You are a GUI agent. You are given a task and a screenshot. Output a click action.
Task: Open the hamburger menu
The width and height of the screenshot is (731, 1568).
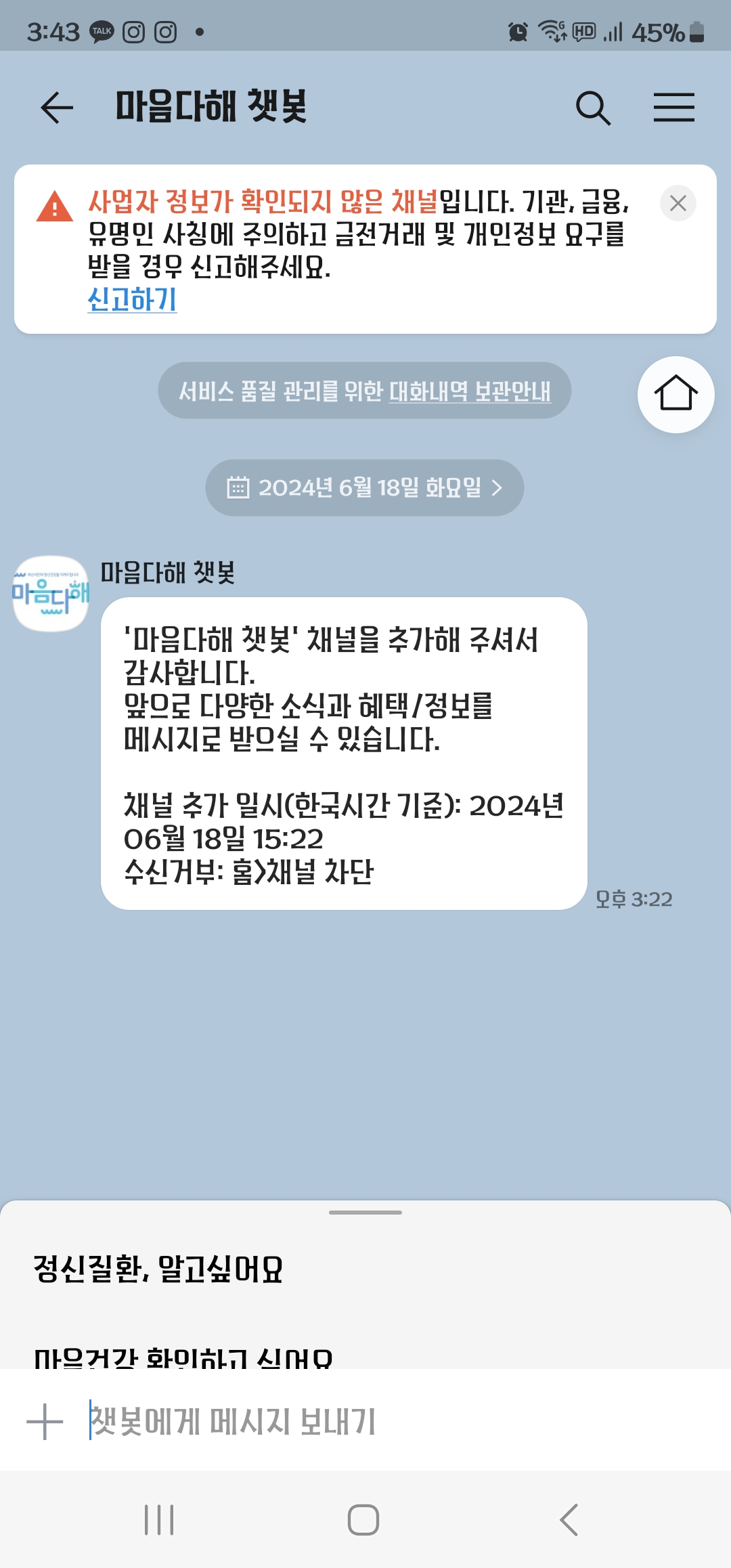tap(673, 108)
